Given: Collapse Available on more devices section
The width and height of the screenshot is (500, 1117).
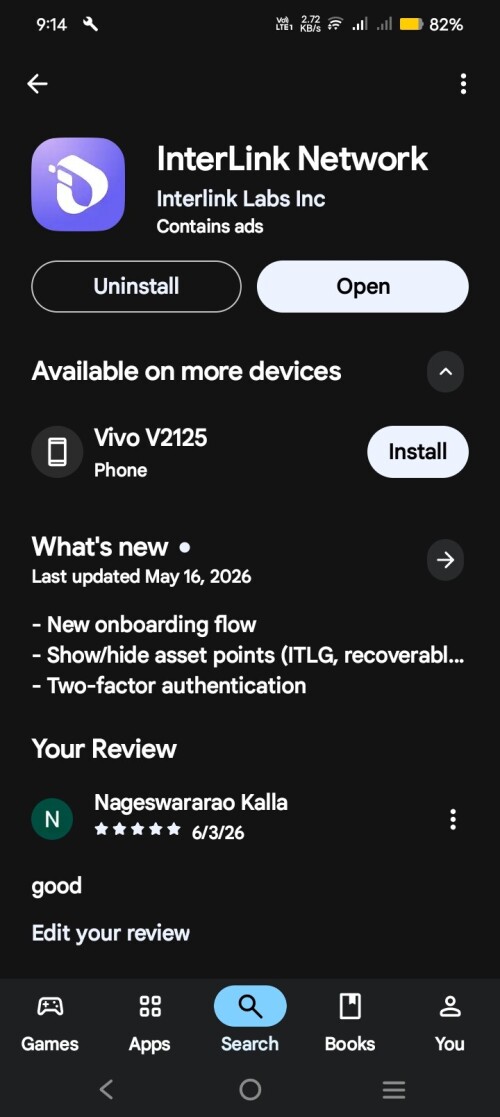Looking at the screenshot, I should click(x=445, y=371).
